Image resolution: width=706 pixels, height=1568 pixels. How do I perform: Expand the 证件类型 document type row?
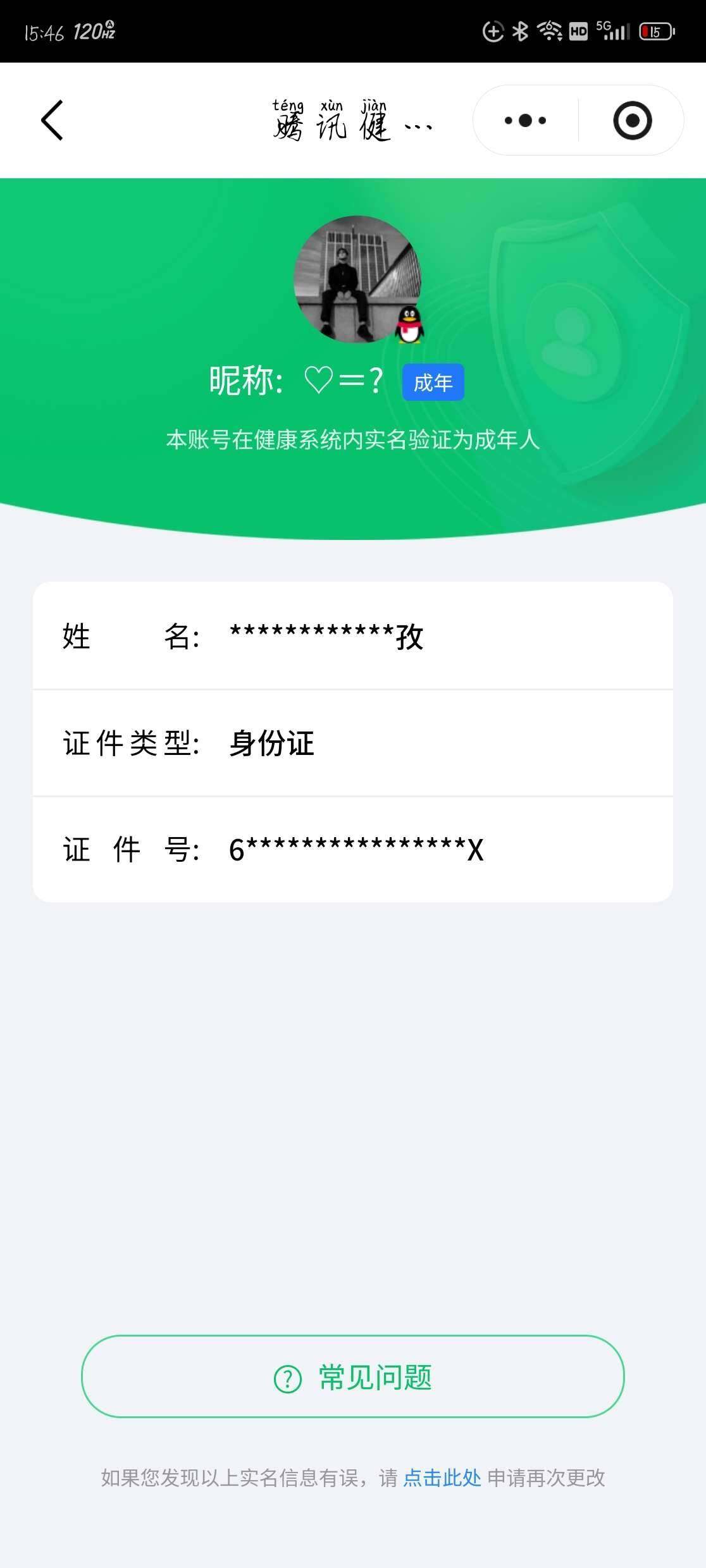(x=353, y=744)
